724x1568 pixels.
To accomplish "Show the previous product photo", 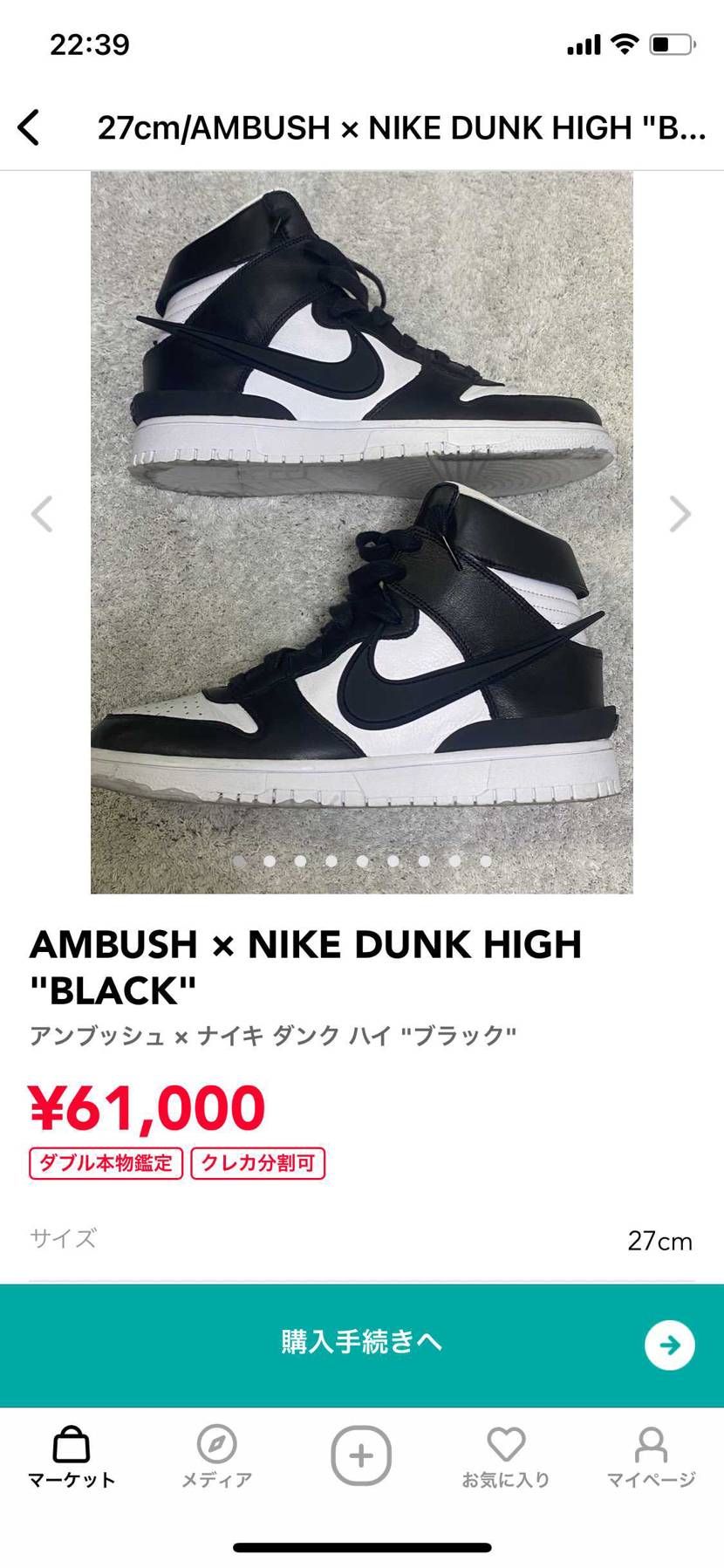I will pos(42,514).
